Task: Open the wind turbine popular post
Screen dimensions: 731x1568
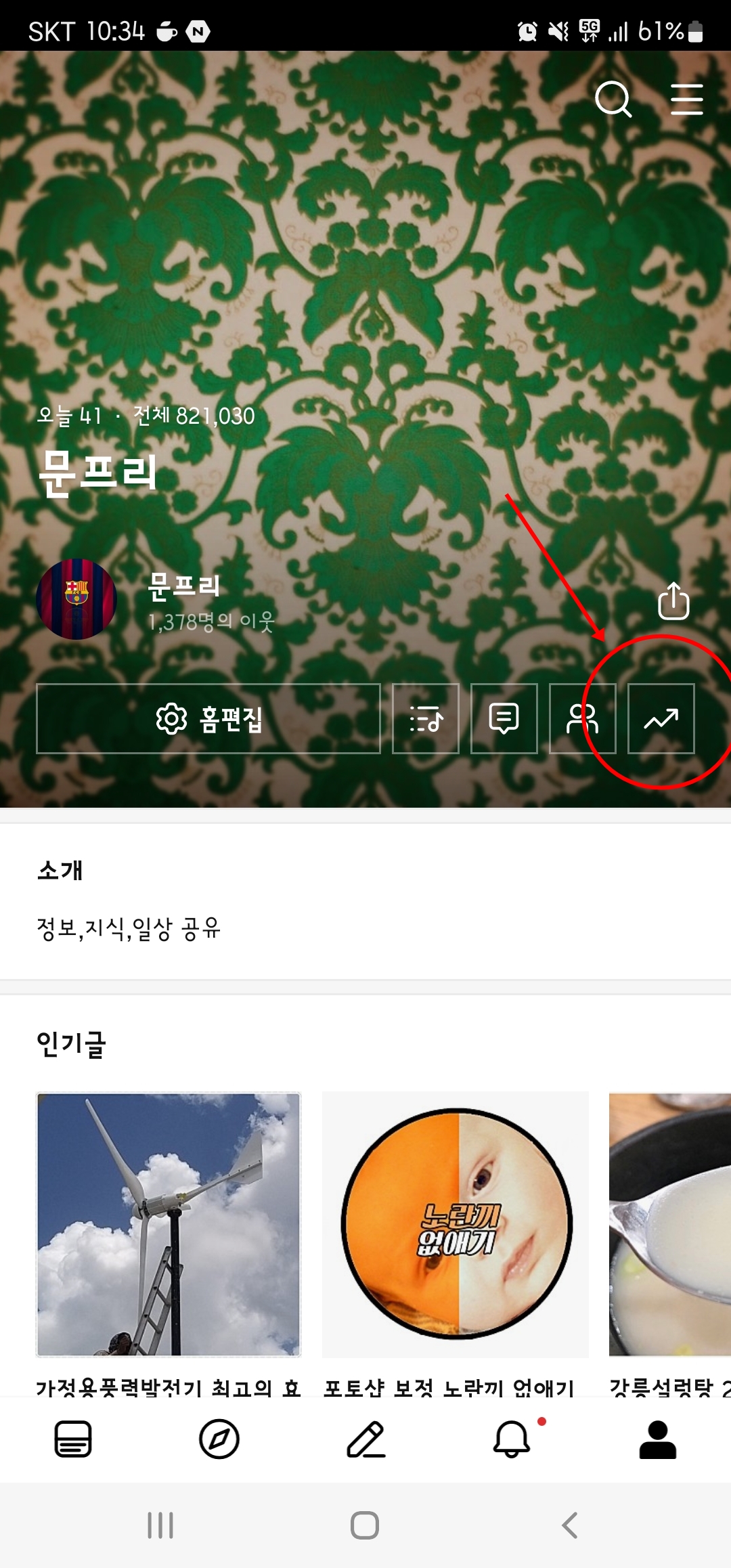Action: pyautogui.click(x=169, y=1224)
